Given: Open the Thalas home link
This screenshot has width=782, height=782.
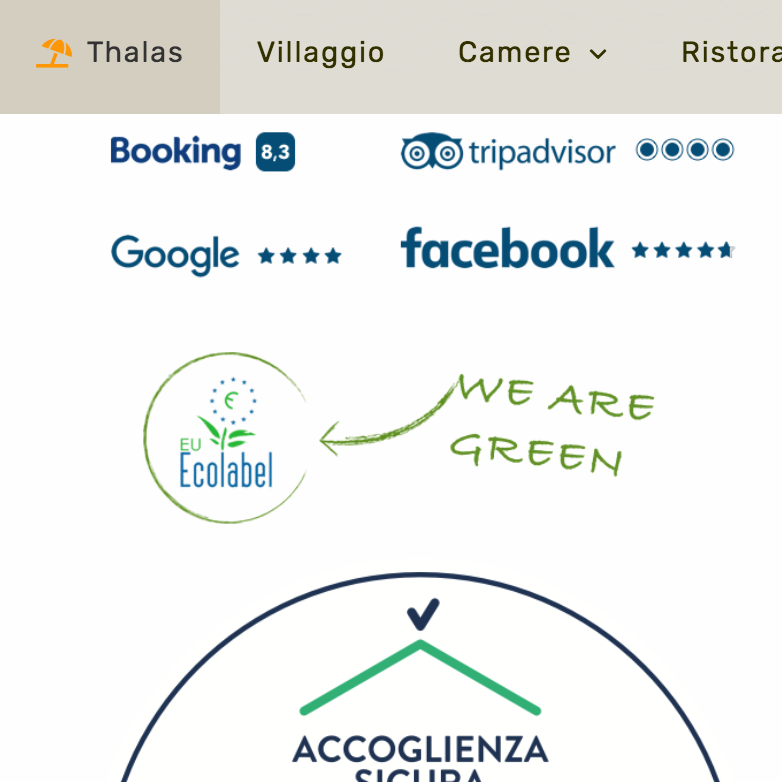Looking at the screenshot, I should click(x=110, y=53).
